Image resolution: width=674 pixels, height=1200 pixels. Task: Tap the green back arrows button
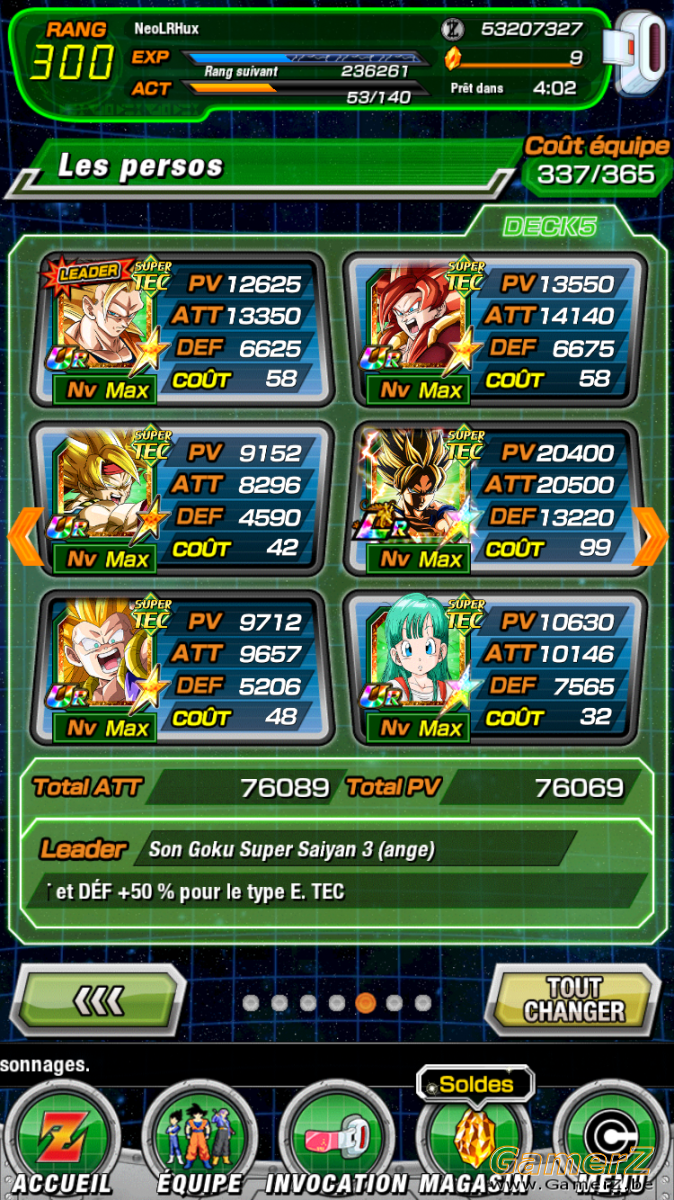(101, 999)
